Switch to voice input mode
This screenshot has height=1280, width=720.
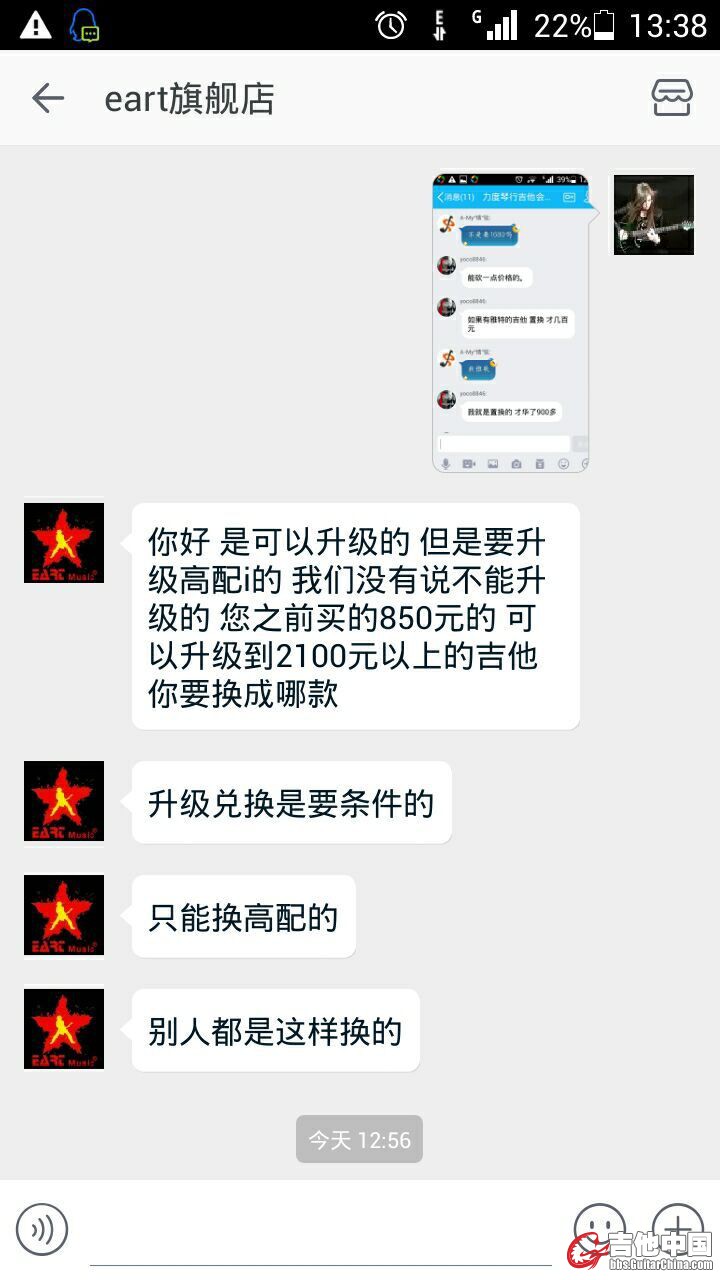42,1229
